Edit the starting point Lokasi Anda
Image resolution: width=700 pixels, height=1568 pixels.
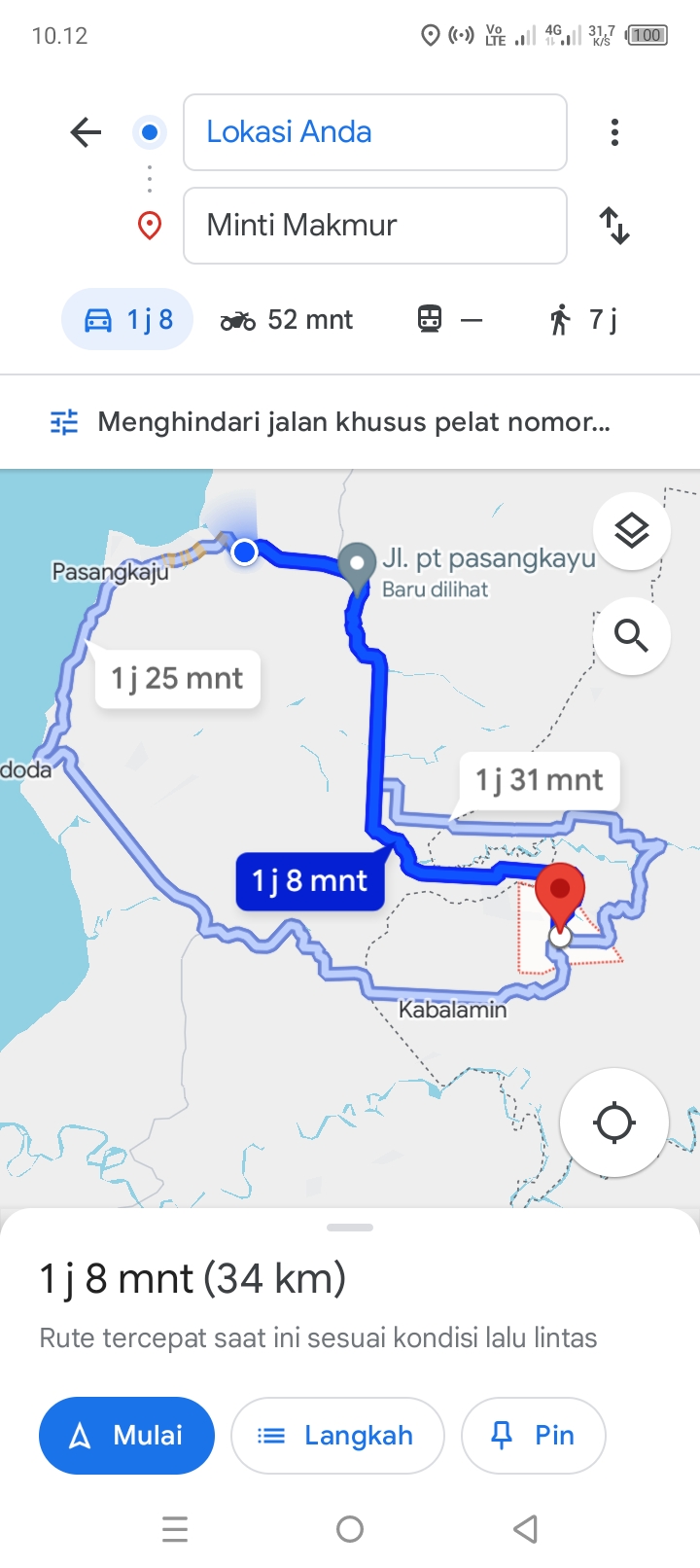375,132
